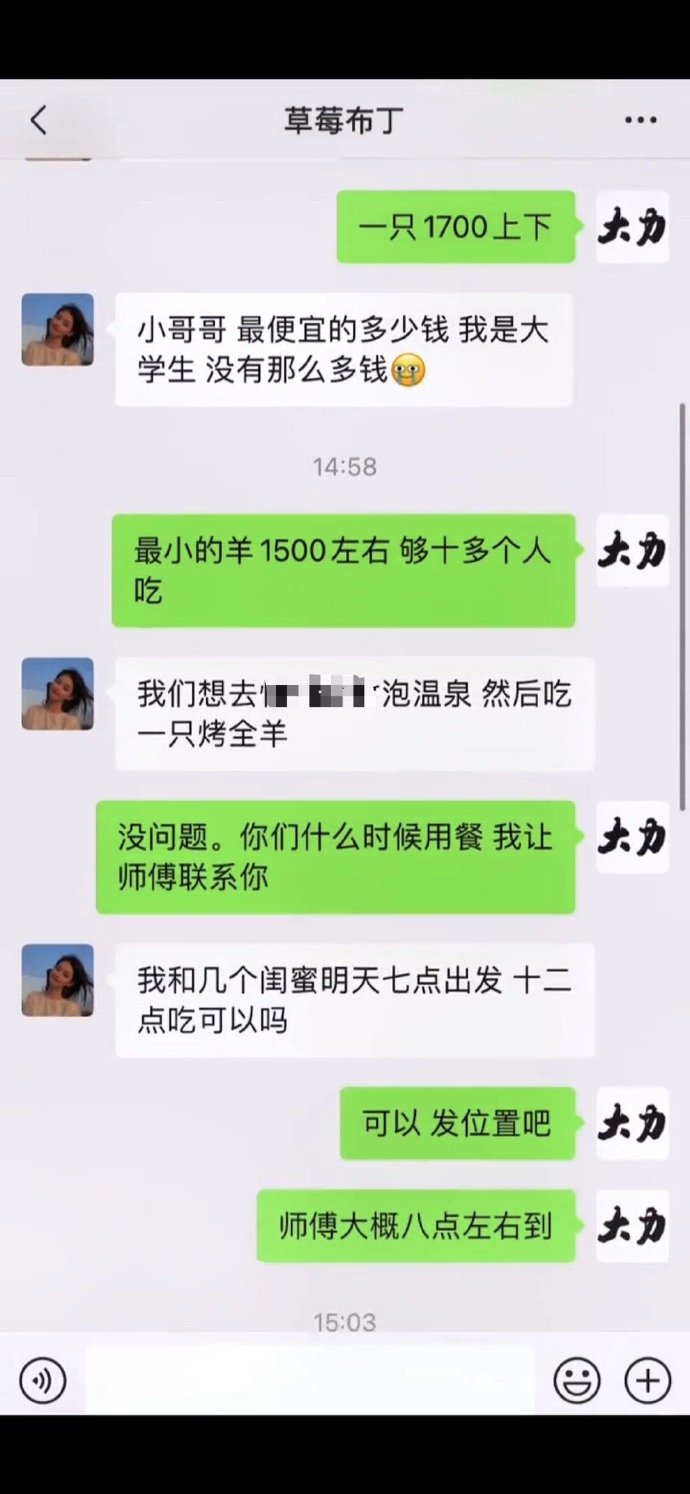Open the emoji picker
The width and height of the screenshot is (690, 1494).
point(577,1381)
